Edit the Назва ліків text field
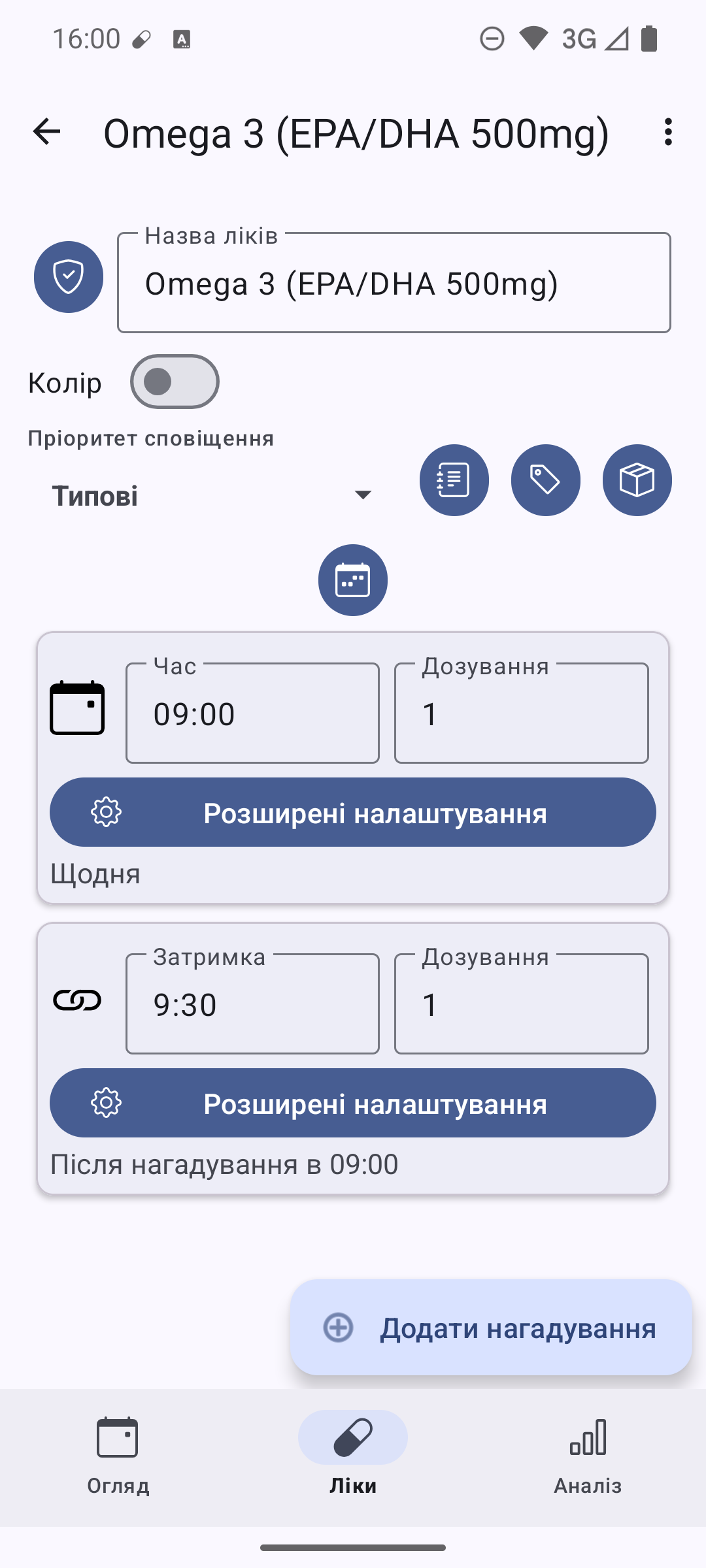706x1568 pixels. [394, 284]
